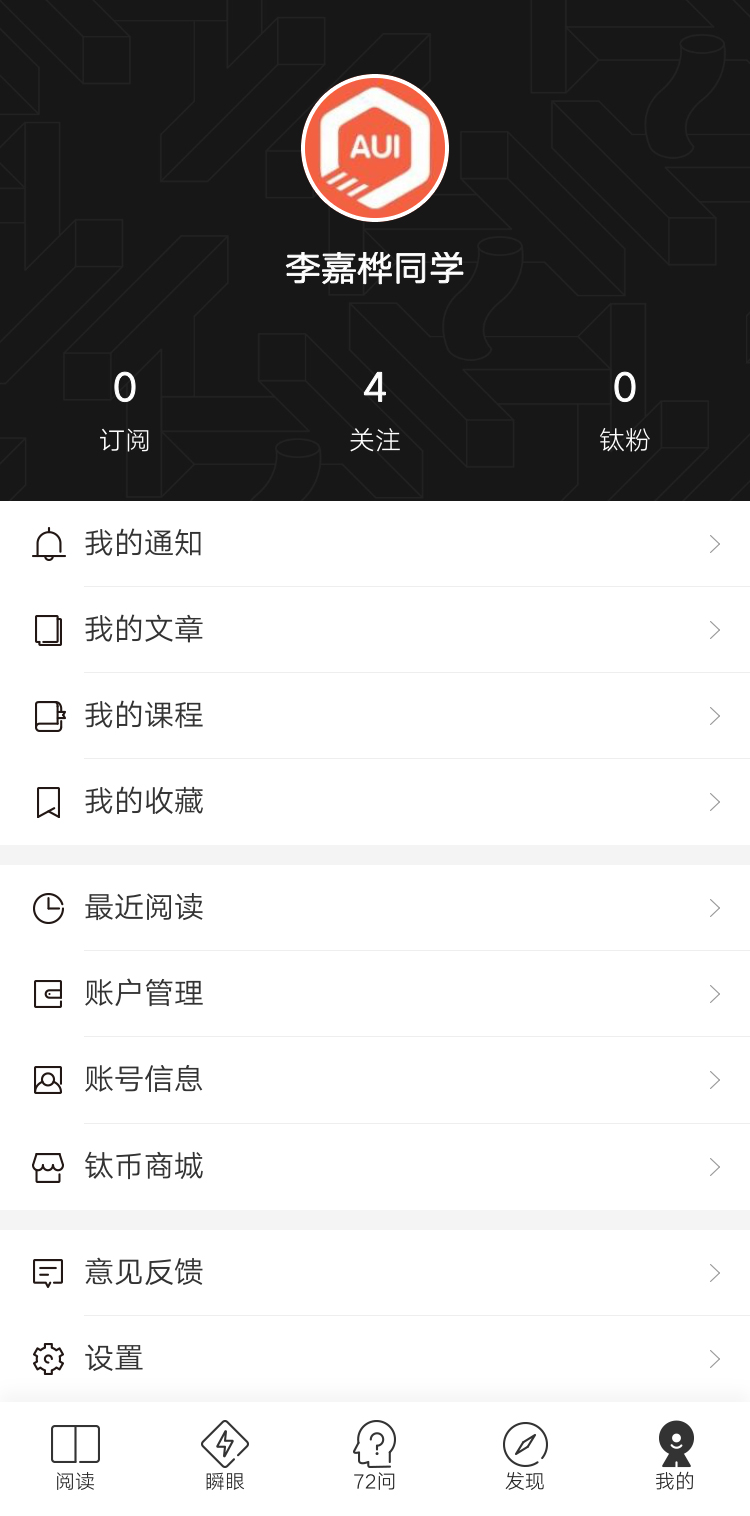This screenshot has height=1516, width=750.
Task: Switch to the 发现 tab
Action: [x=525, y=1457]
